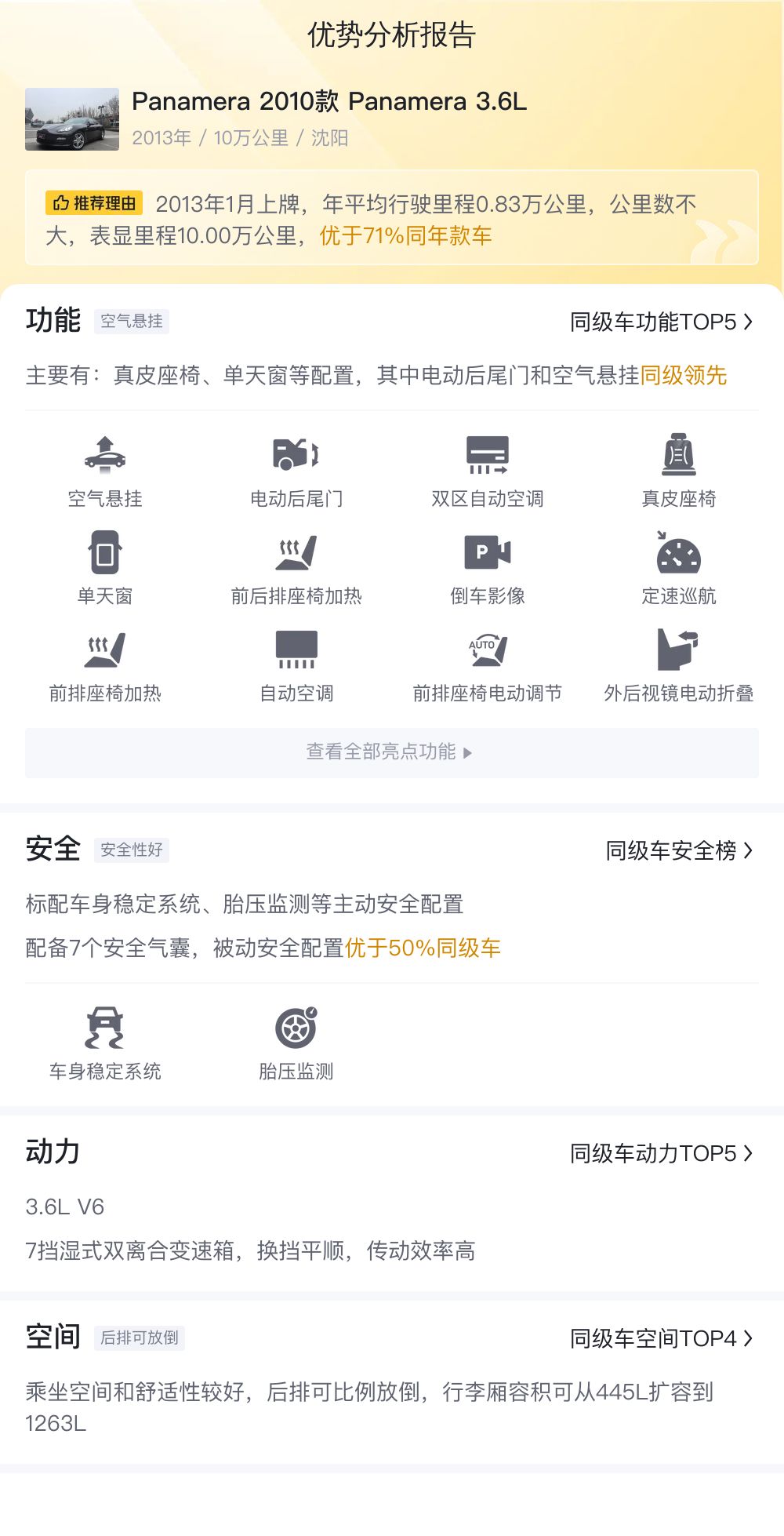Open 同级车空间TOP4 ranking
This screenshot has height=1536, width=784.
(x=661, y=1338)
